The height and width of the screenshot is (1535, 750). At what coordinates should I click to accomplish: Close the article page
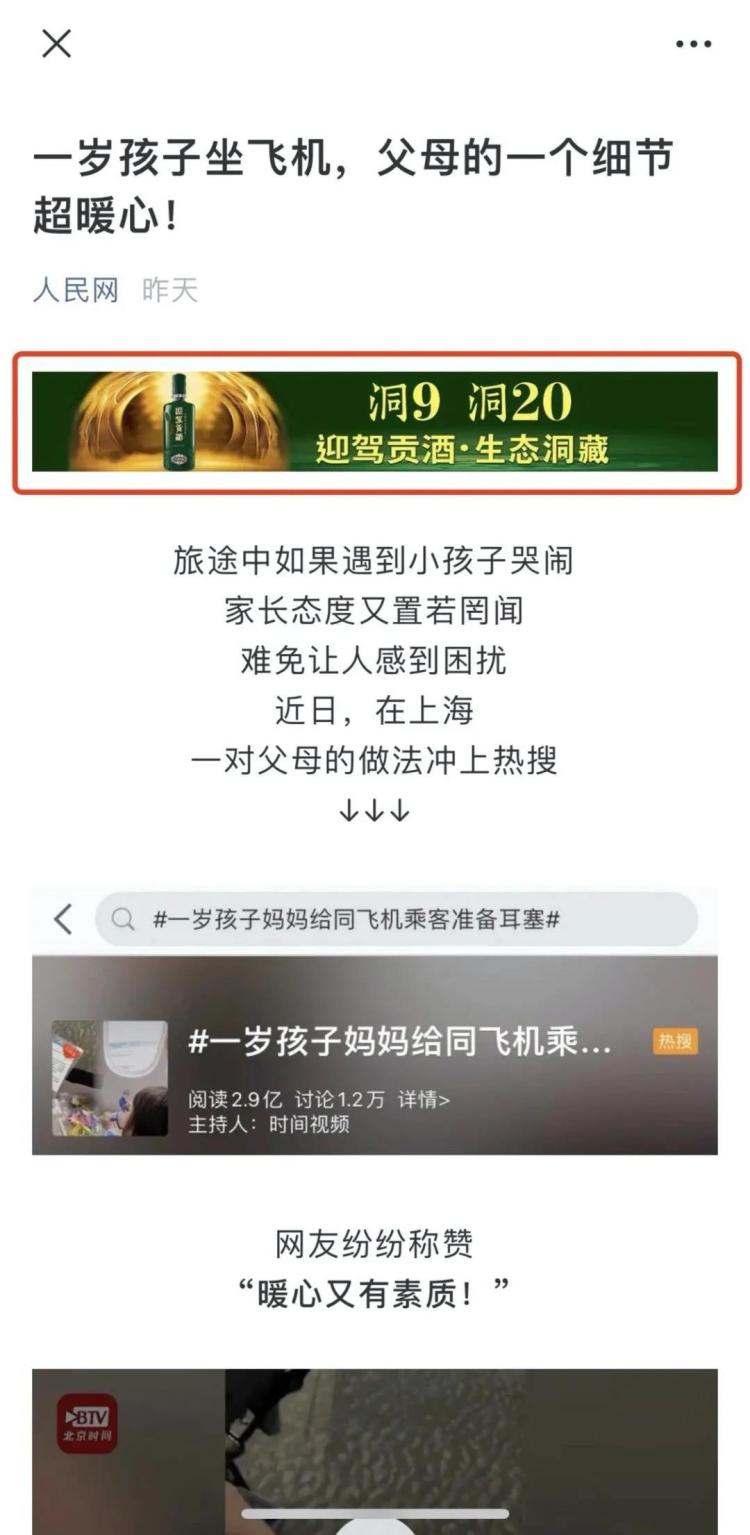pos(56,44)
